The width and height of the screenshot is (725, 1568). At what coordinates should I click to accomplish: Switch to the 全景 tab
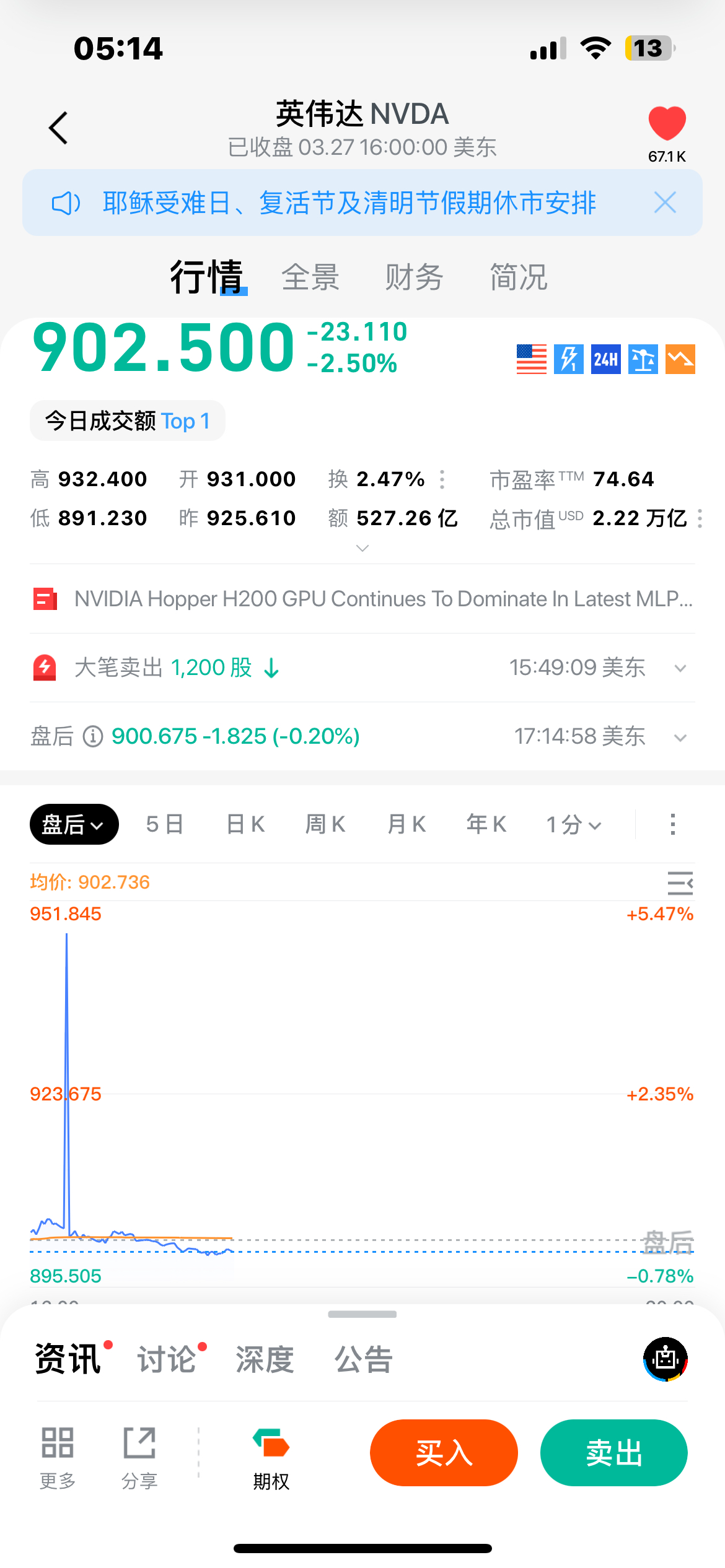click(x=310, y=277)
